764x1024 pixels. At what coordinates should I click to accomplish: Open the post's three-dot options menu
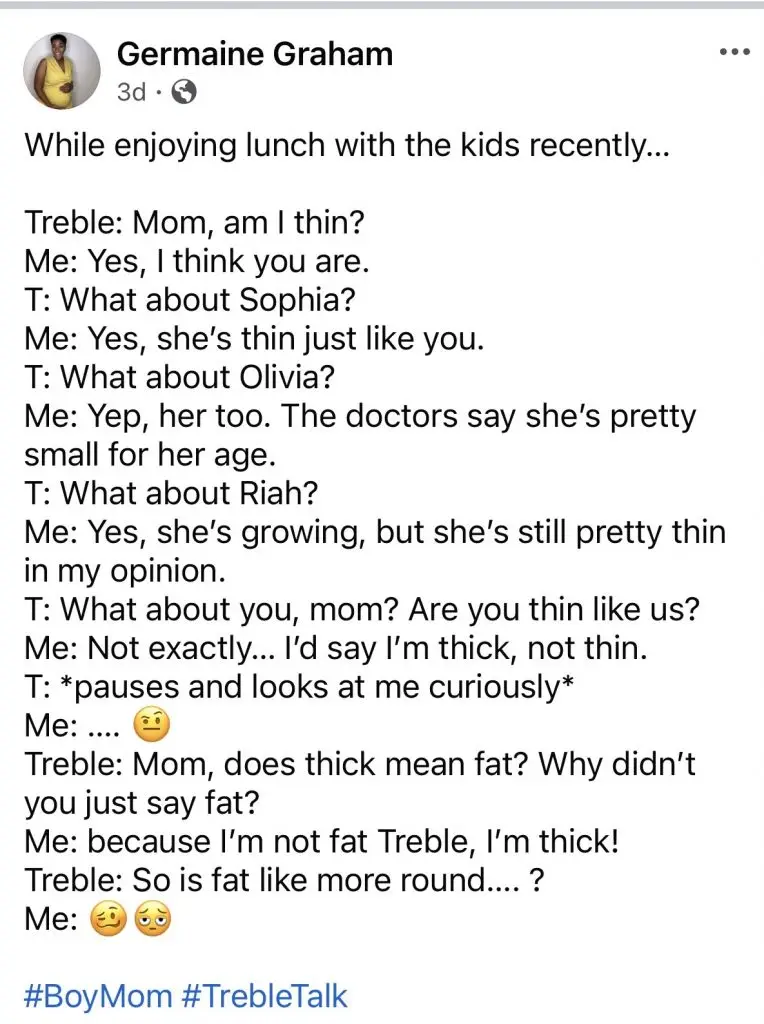(734, 50)
